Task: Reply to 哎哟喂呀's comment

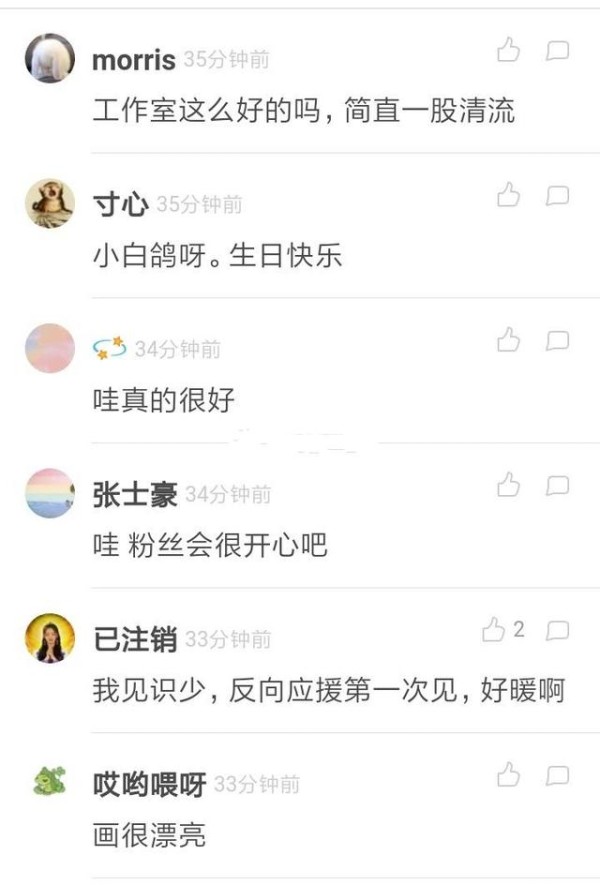Action: click(557, 775)
